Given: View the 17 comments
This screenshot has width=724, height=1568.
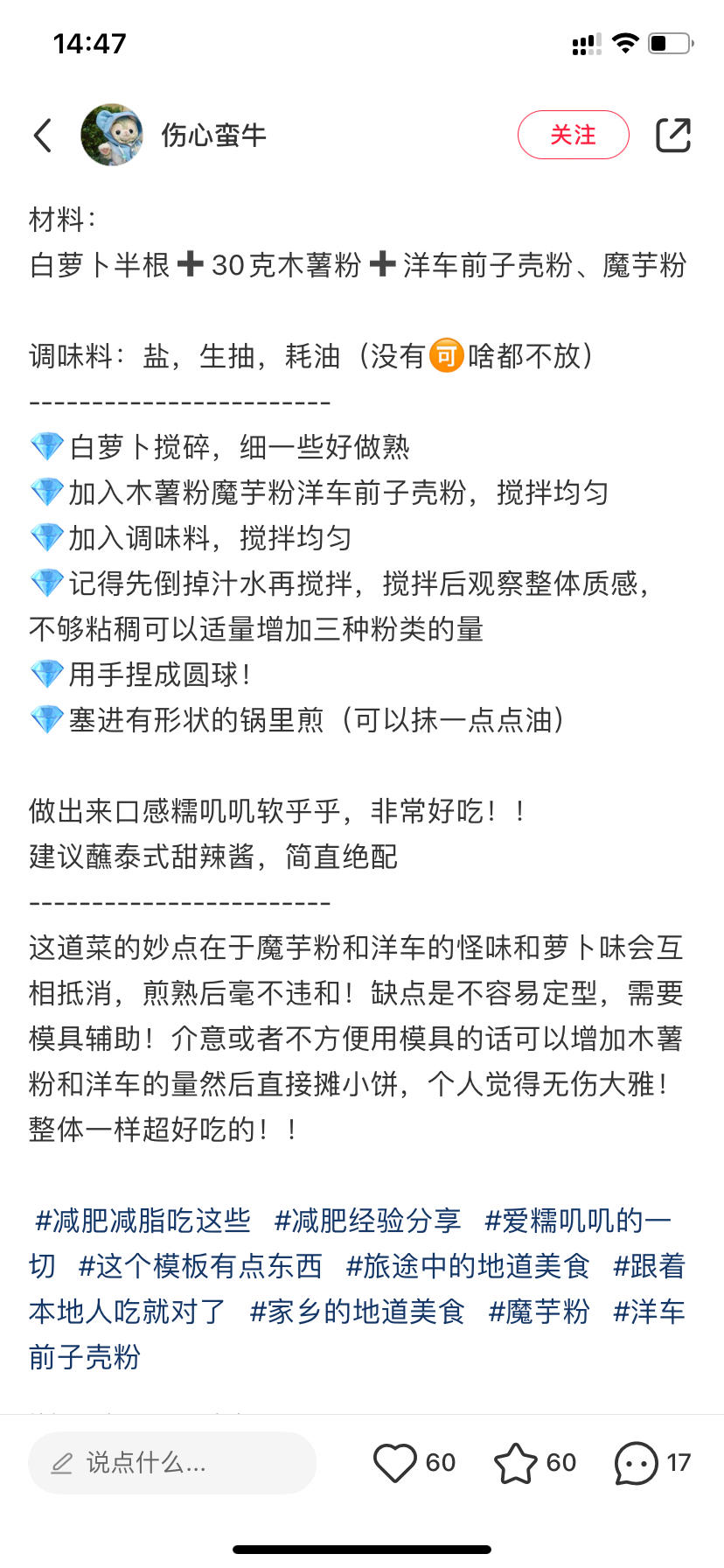Looking at the screenshot, I should 637,1462.
